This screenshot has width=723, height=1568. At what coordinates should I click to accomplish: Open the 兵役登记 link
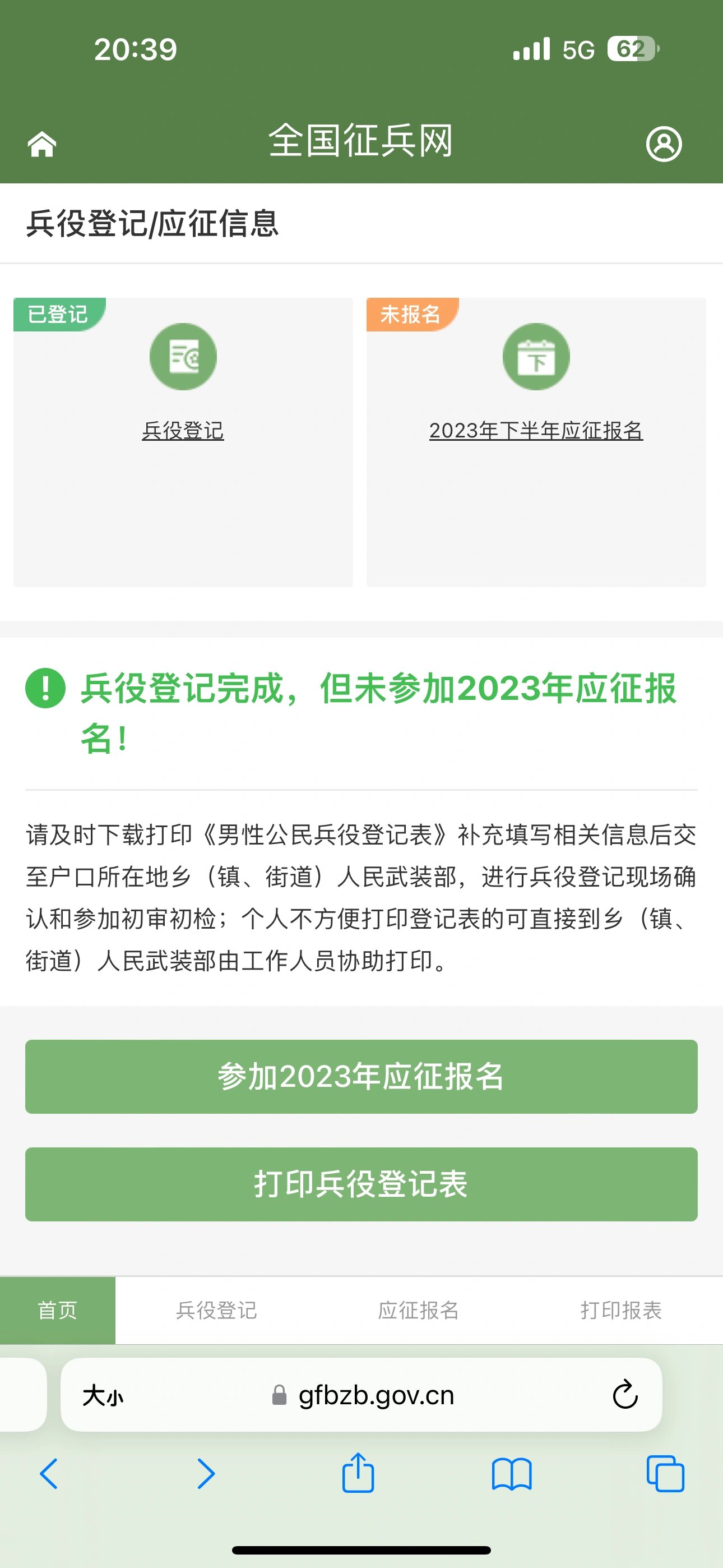coord(183,430)
